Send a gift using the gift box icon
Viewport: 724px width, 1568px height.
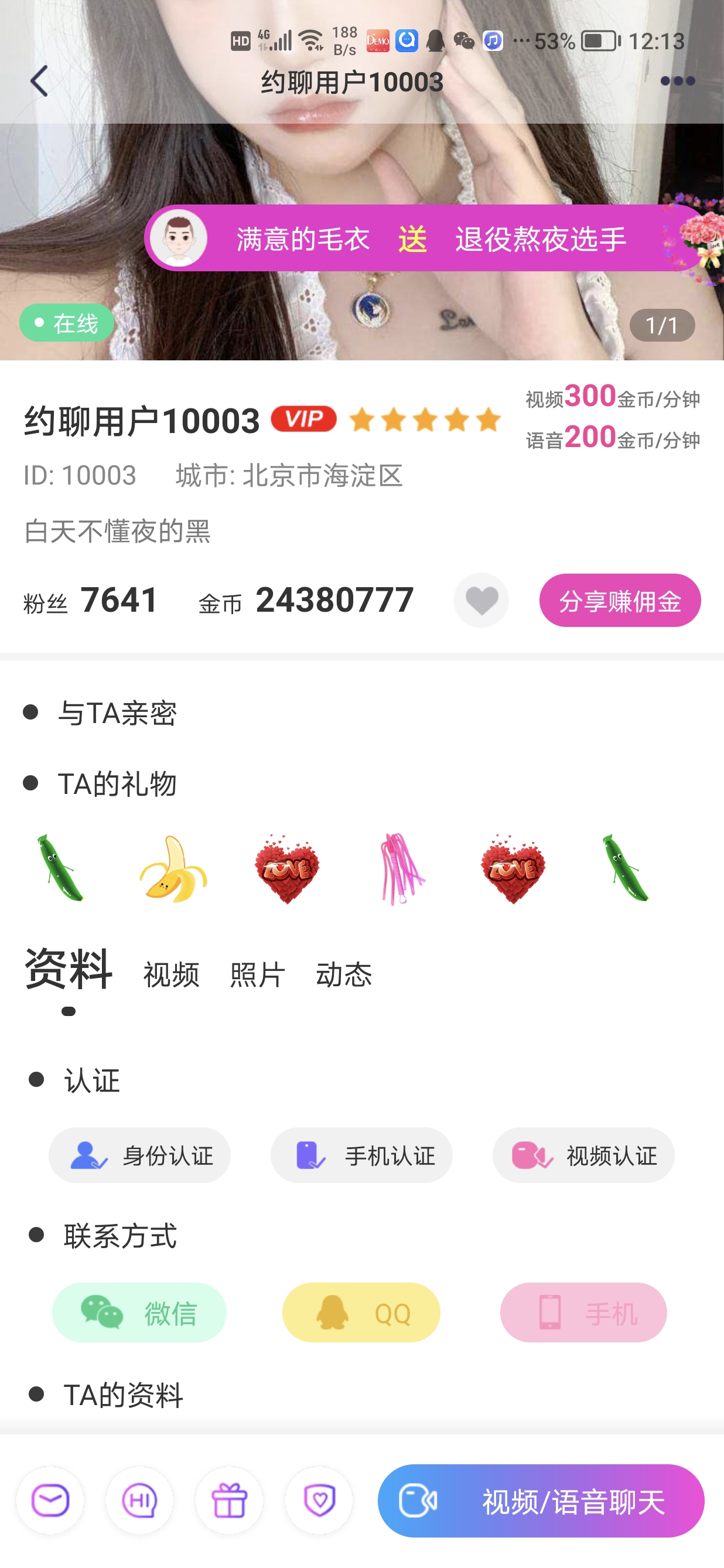(230, 1501)
